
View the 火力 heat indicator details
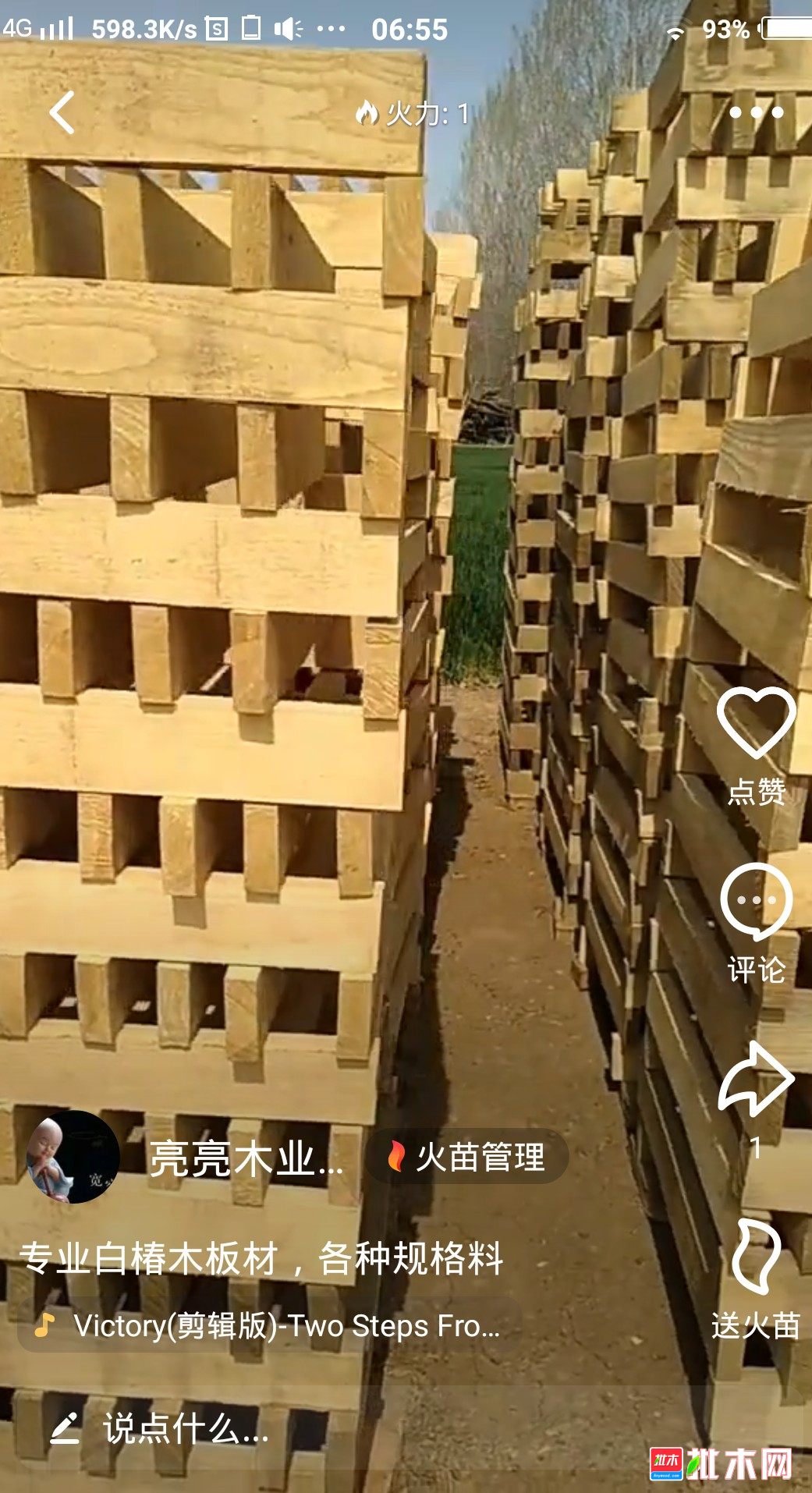pyautogui.click(x=412, y=114)
